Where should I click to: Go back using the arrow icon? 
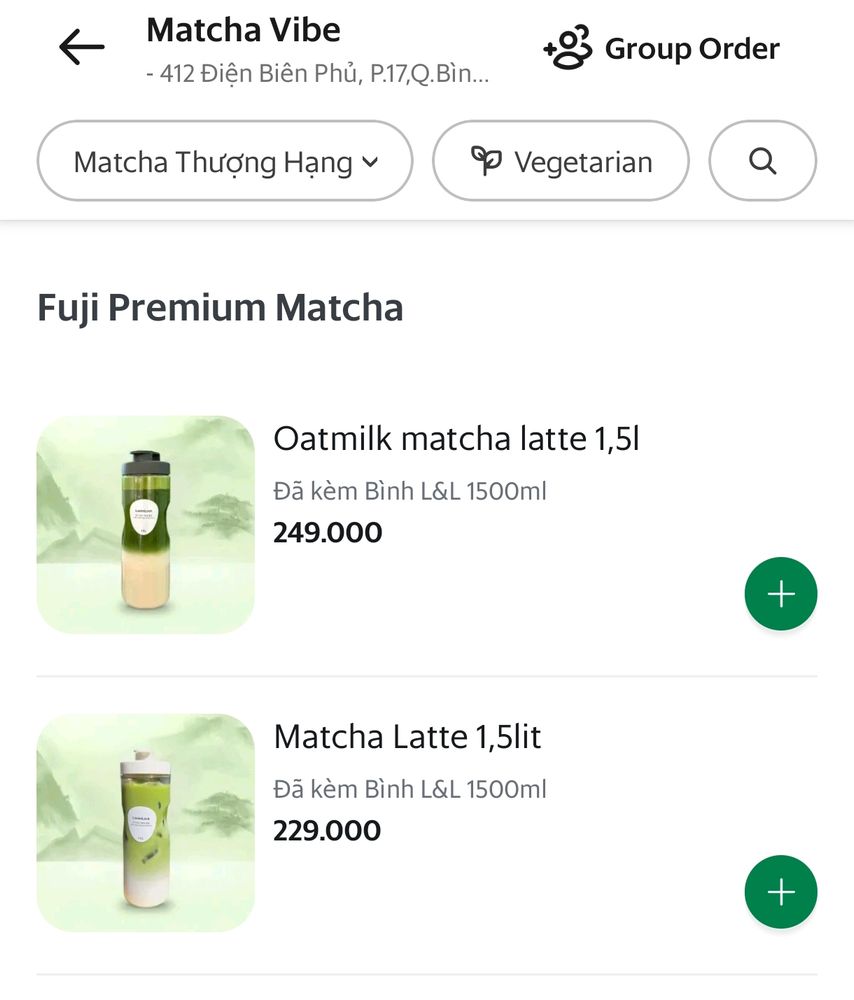click(x=82, y=47)
